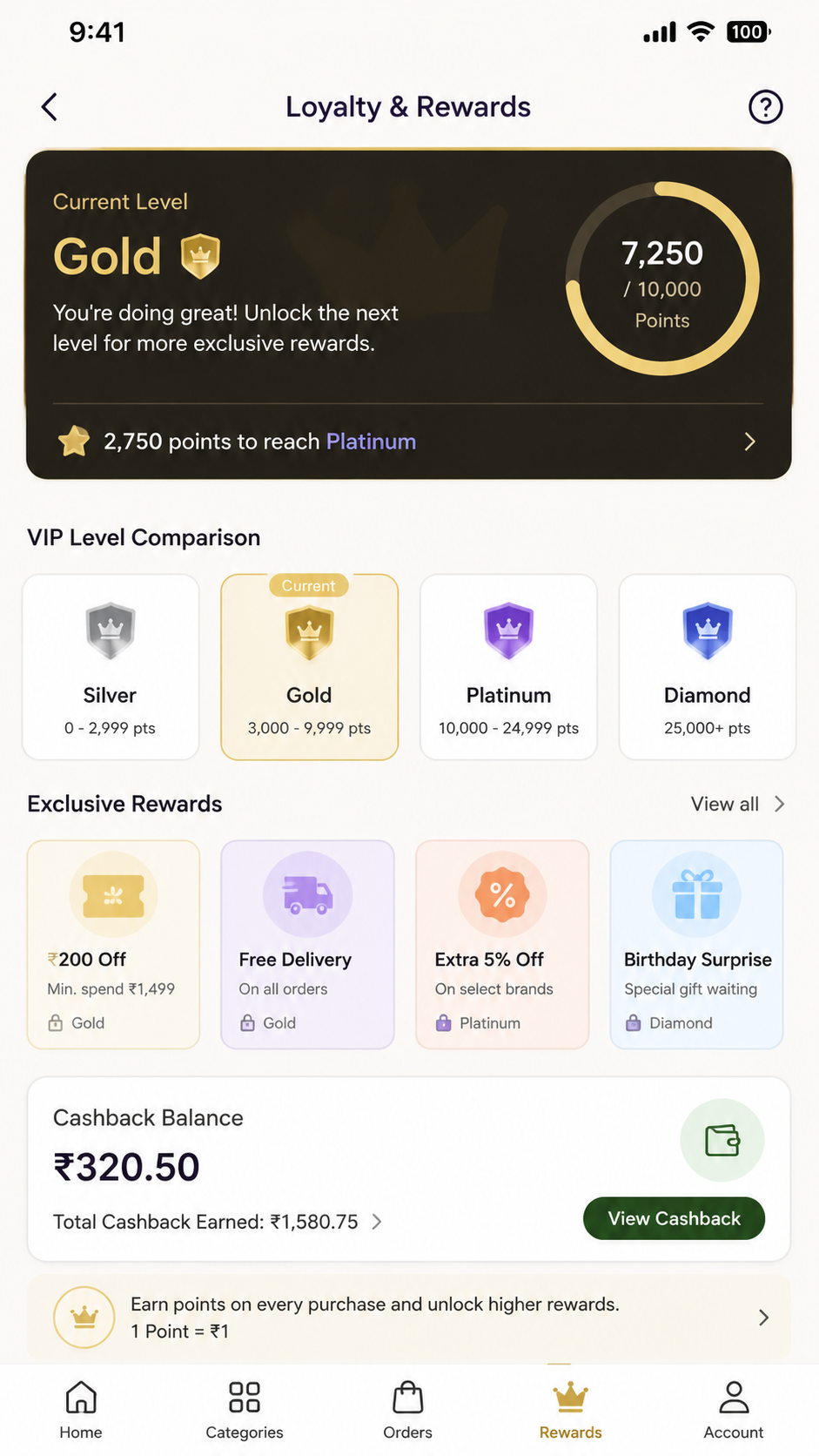The height and width of the screenshot is (1456, 819).
Task: Select the Platinum level card
Action: pyautogui.click(x=508, y=667)
